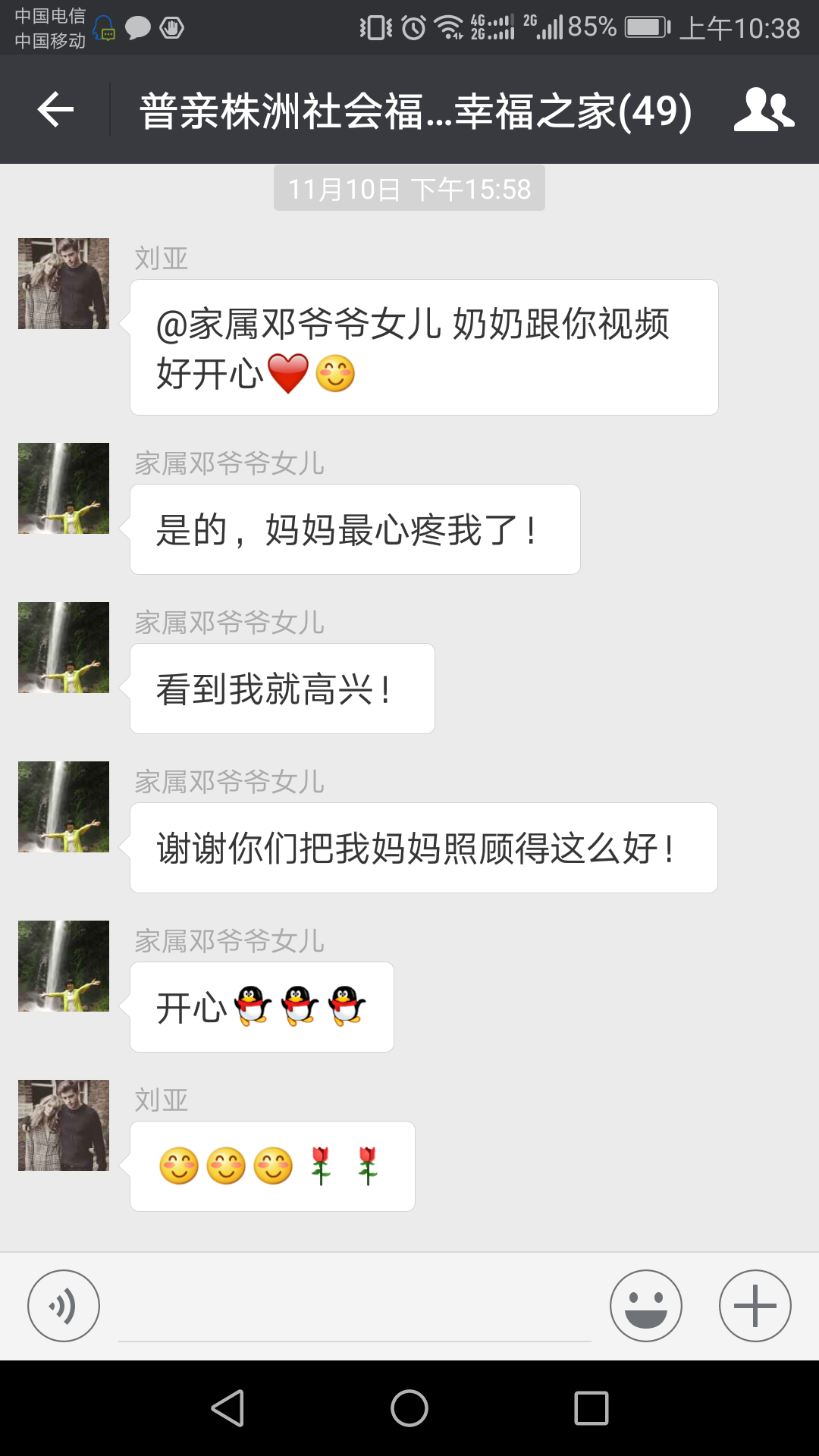Open the plus attachment menu

pyautogui.click(x=755, y=1306)
